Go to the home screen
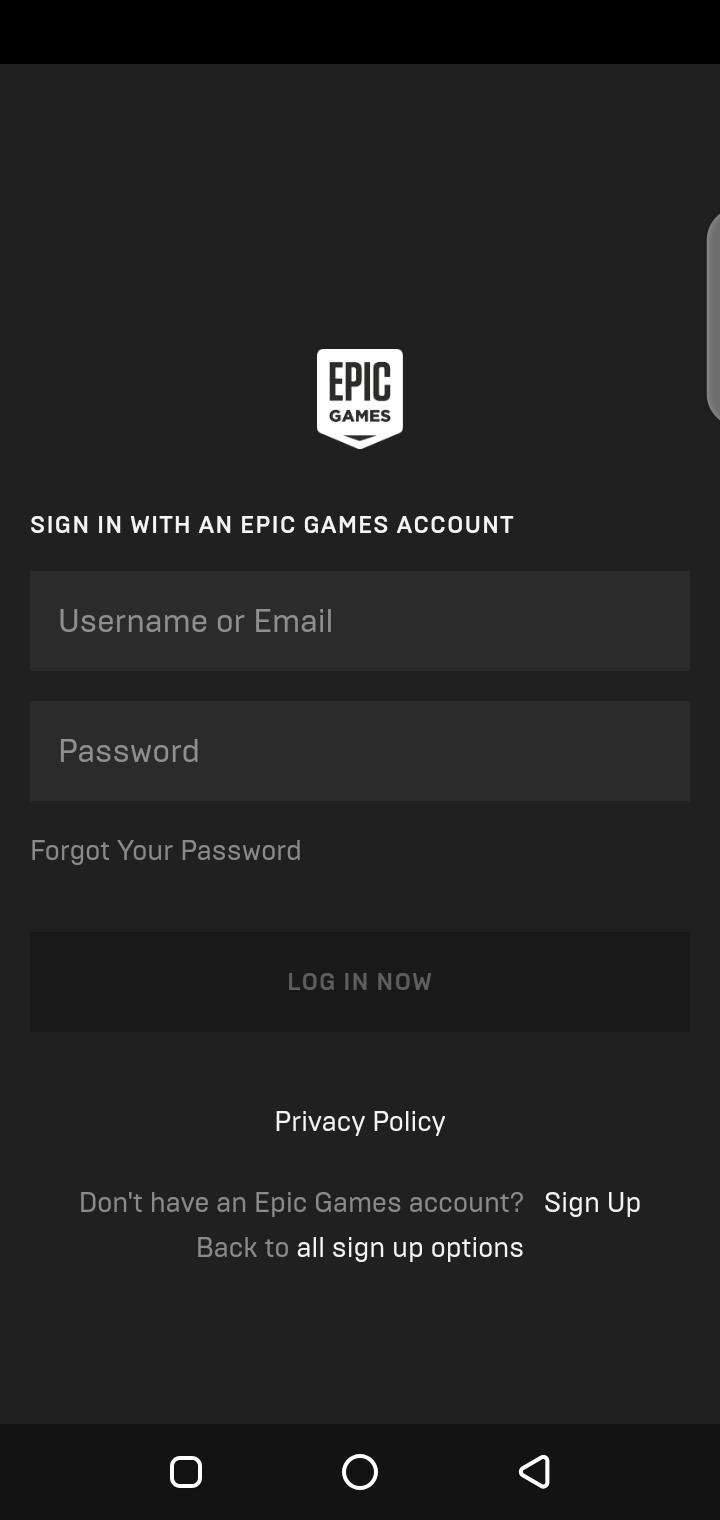 coord(360,1472)
